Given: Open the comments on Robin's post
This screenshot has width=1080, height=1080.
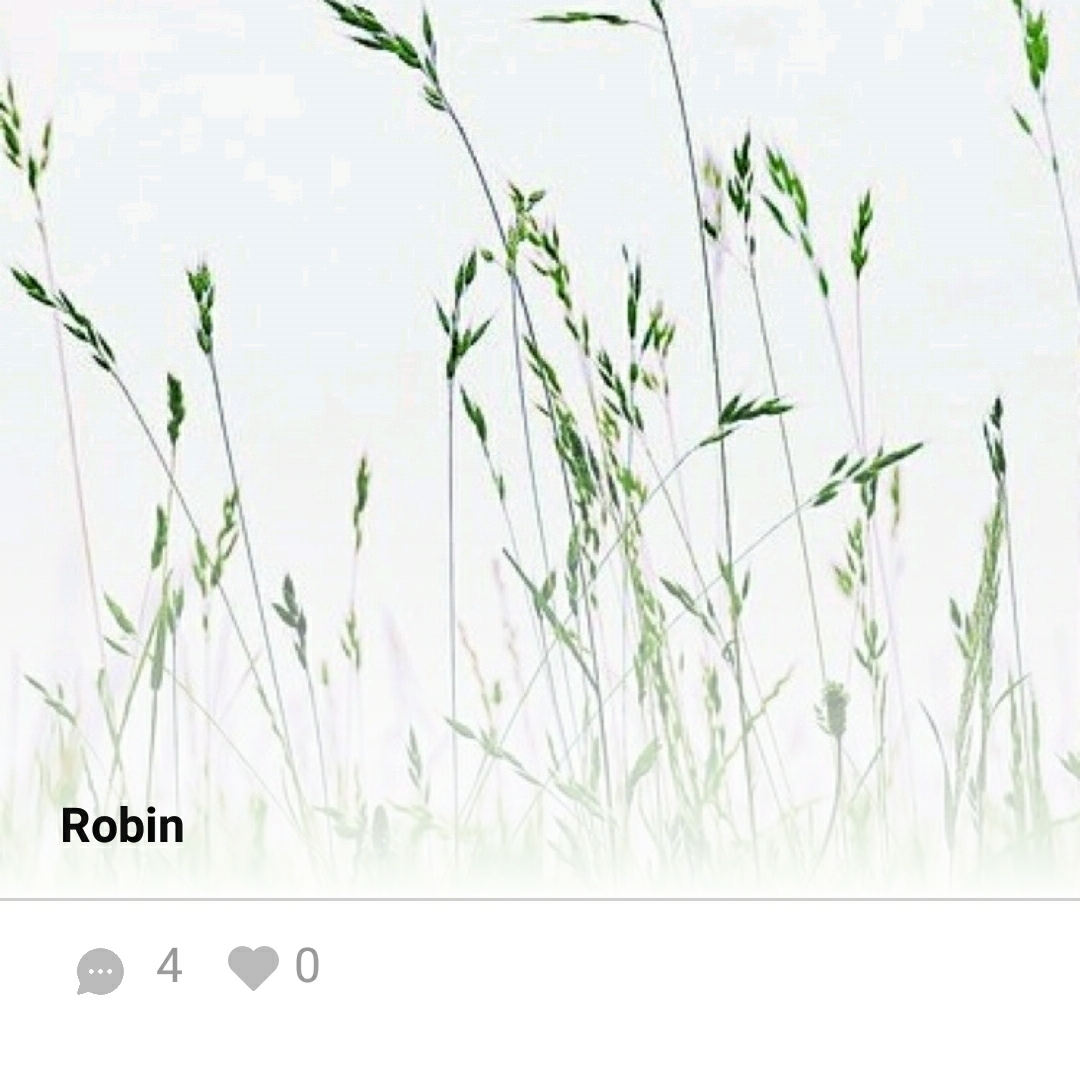Looking at the screenshot, I should tap(101, 970).
